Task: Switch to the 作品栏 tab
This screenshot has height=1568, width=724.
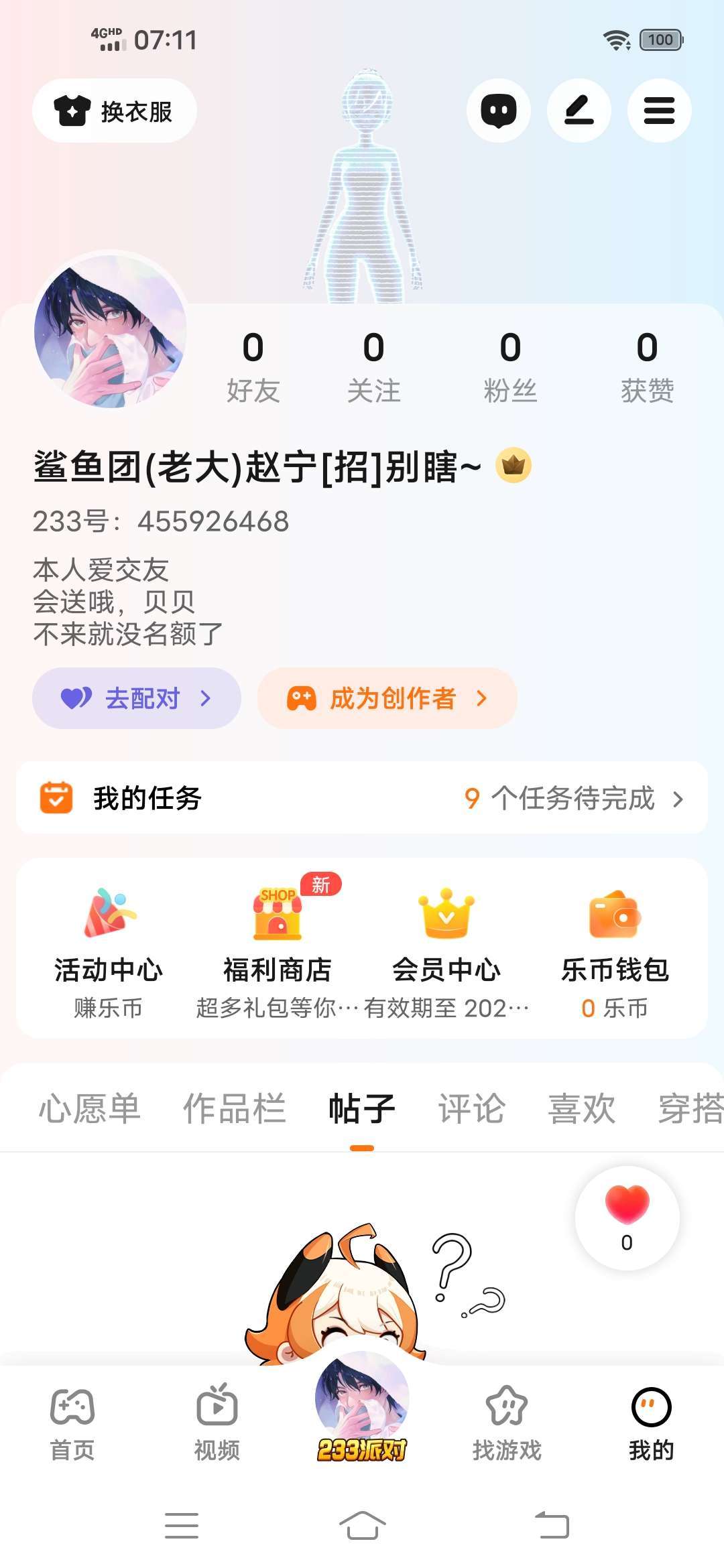Action: 235,1108
